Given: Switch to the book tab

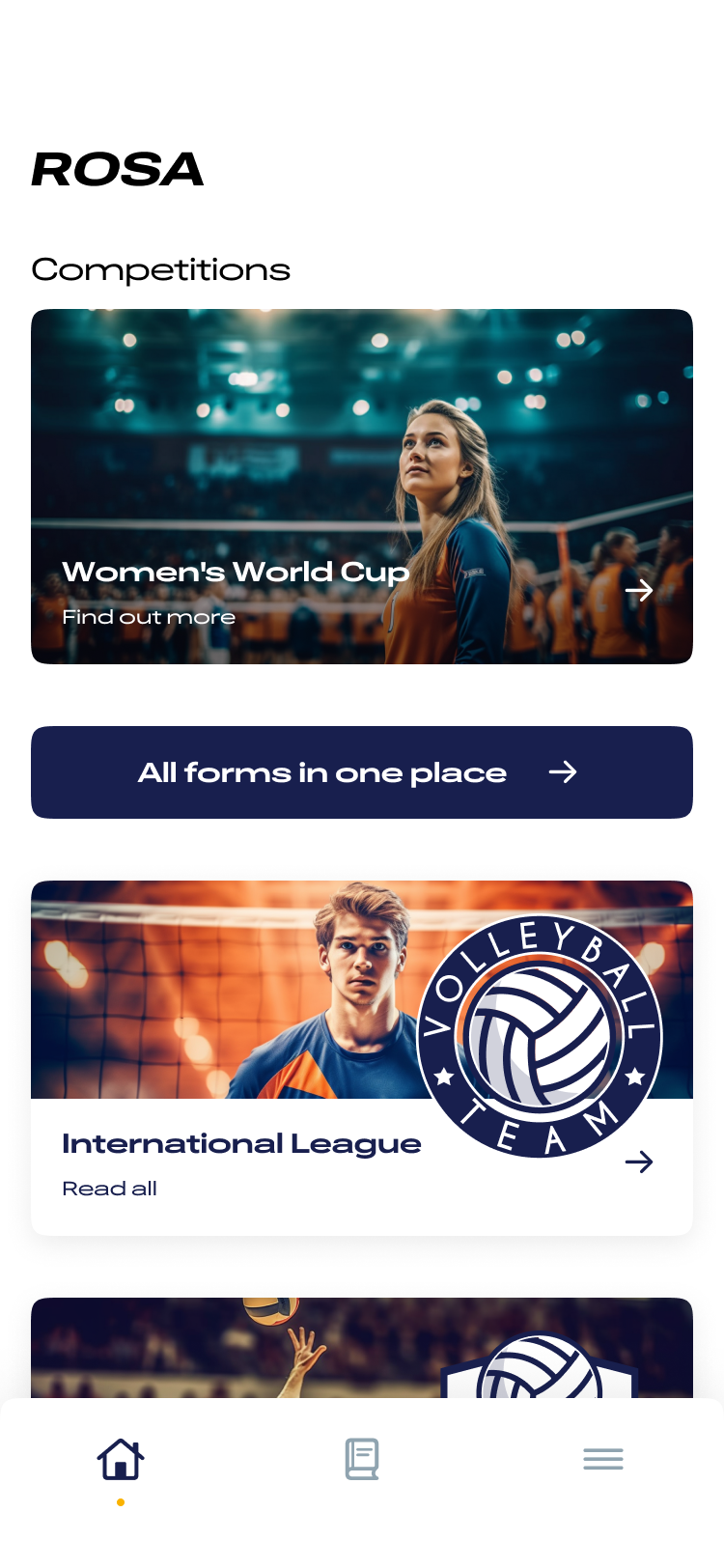Looking at the screenshot, I should (362, 1459).
